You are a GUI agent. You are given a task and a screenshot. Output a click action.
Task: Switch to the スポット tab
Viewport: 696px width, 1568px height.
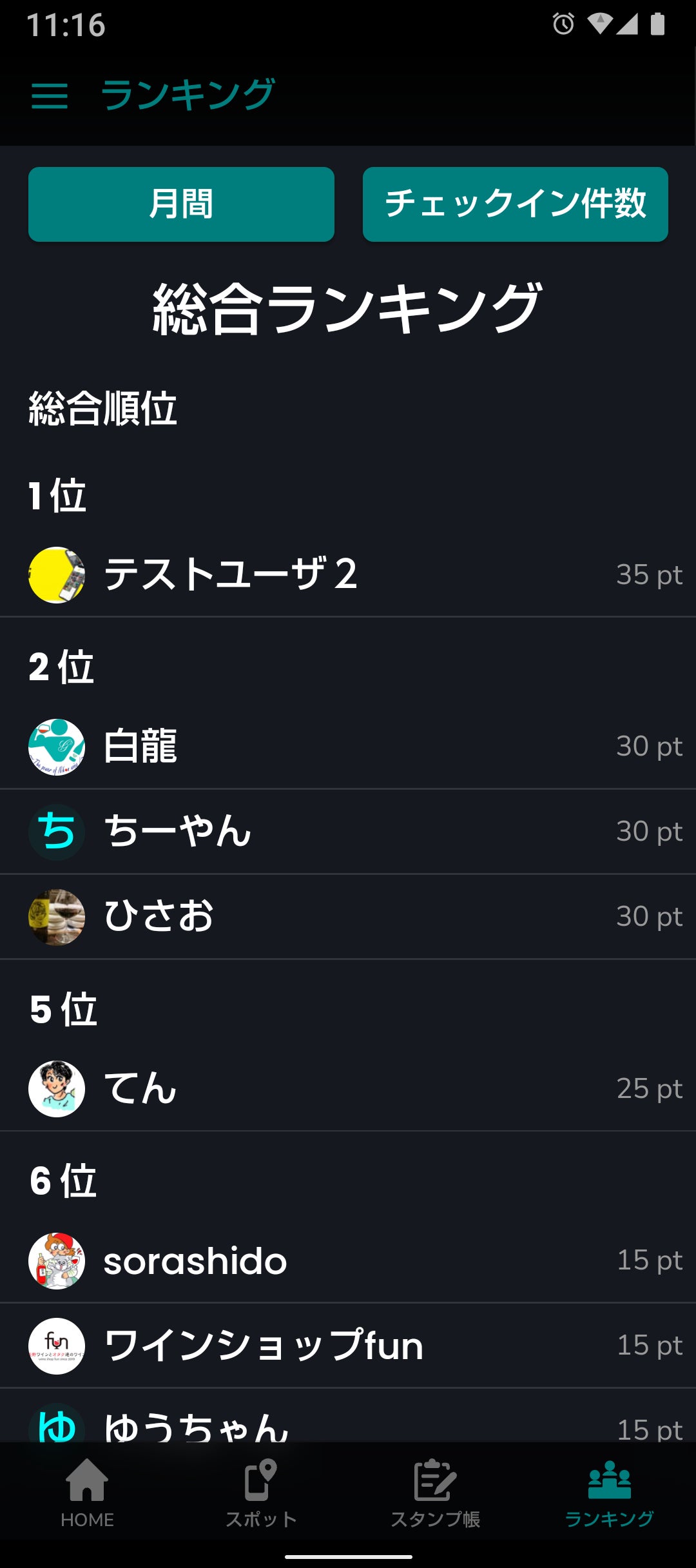pos(261,1493)
